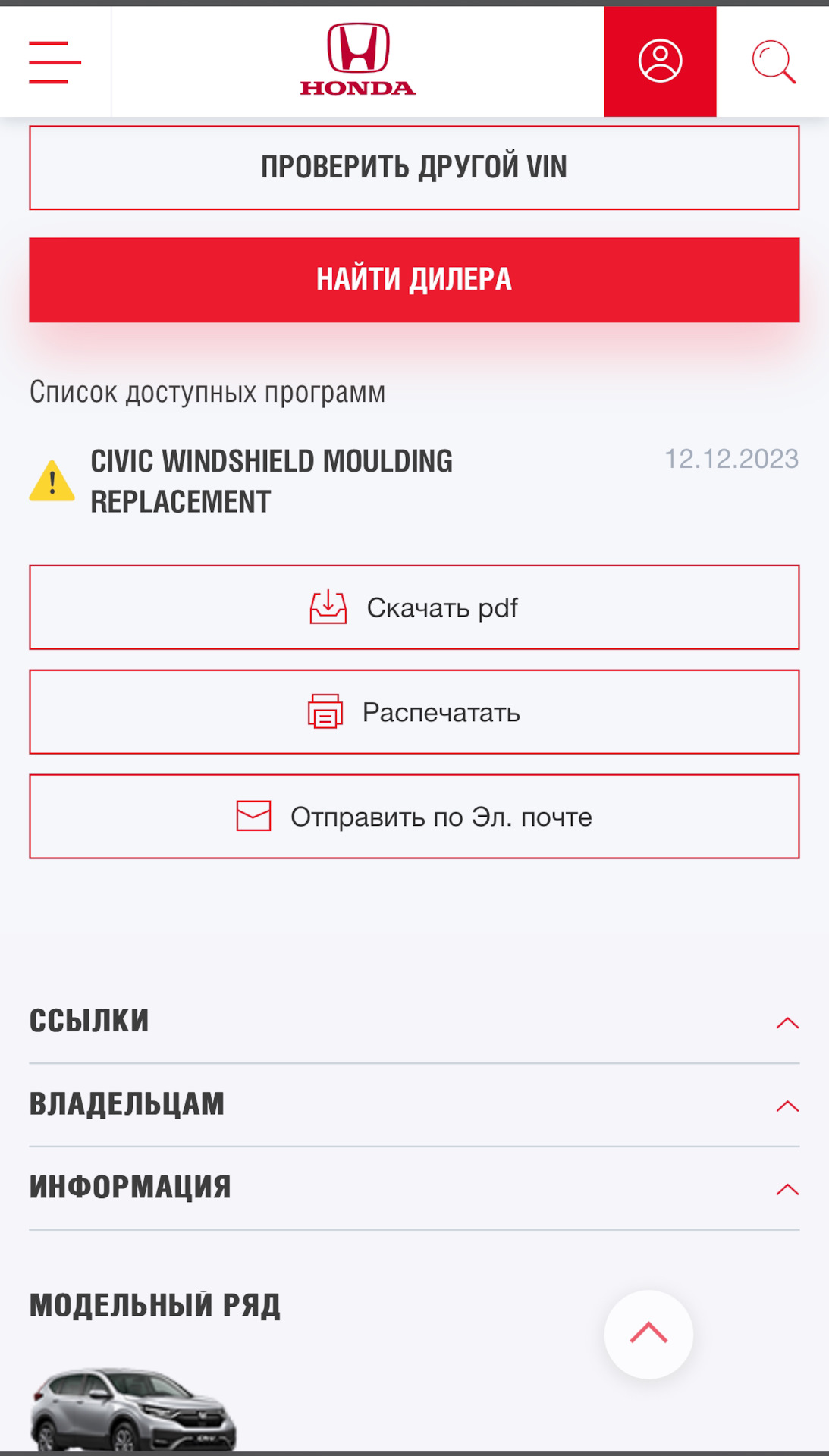The width and height of the screenshot is (829, 1456).
Task: Open the user account profile
Action: 660,61
